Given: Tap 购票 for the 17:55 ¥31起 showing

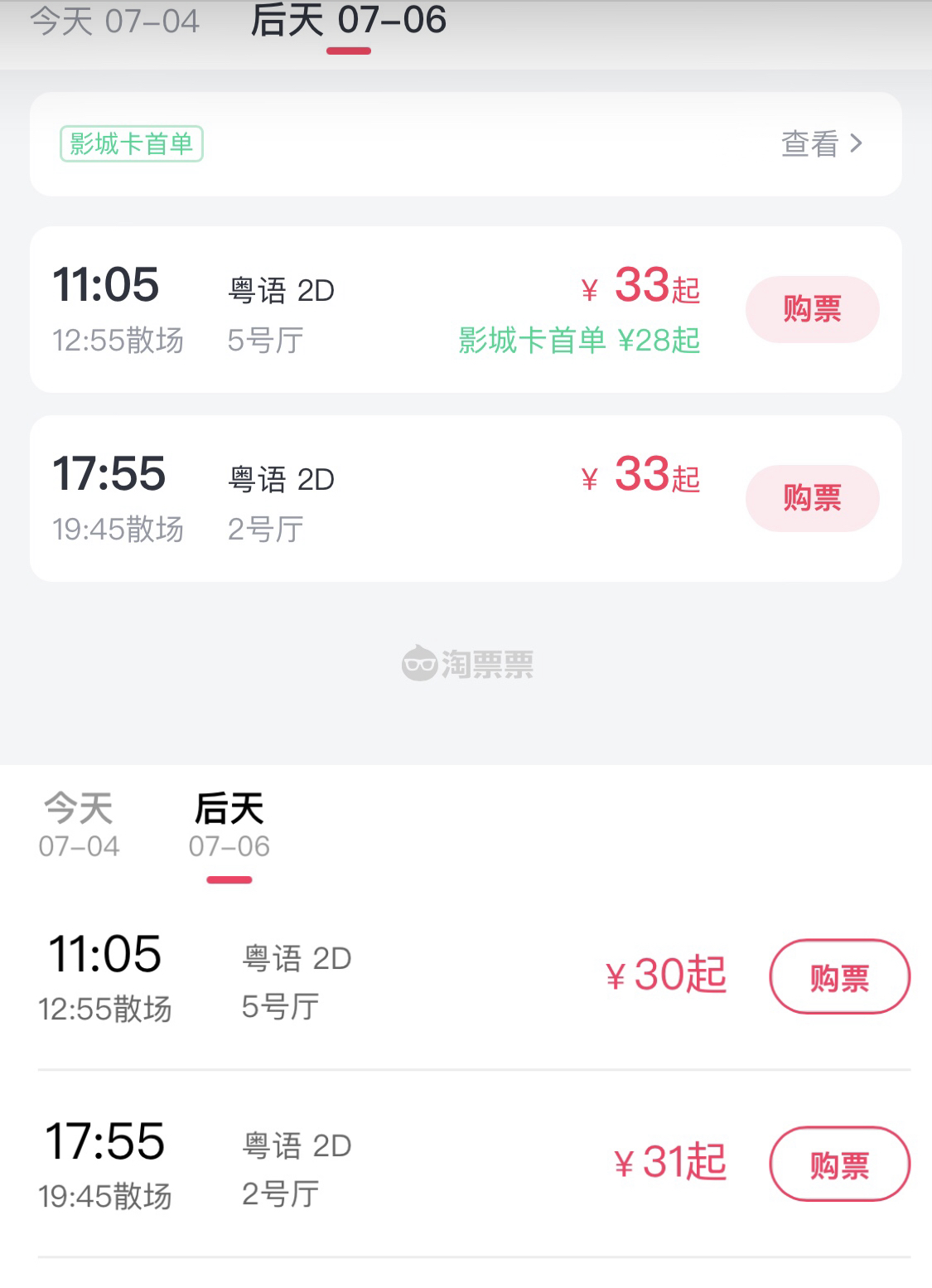Looking at the screenshot, I should pyautogui.click(x=839, y=1165).
